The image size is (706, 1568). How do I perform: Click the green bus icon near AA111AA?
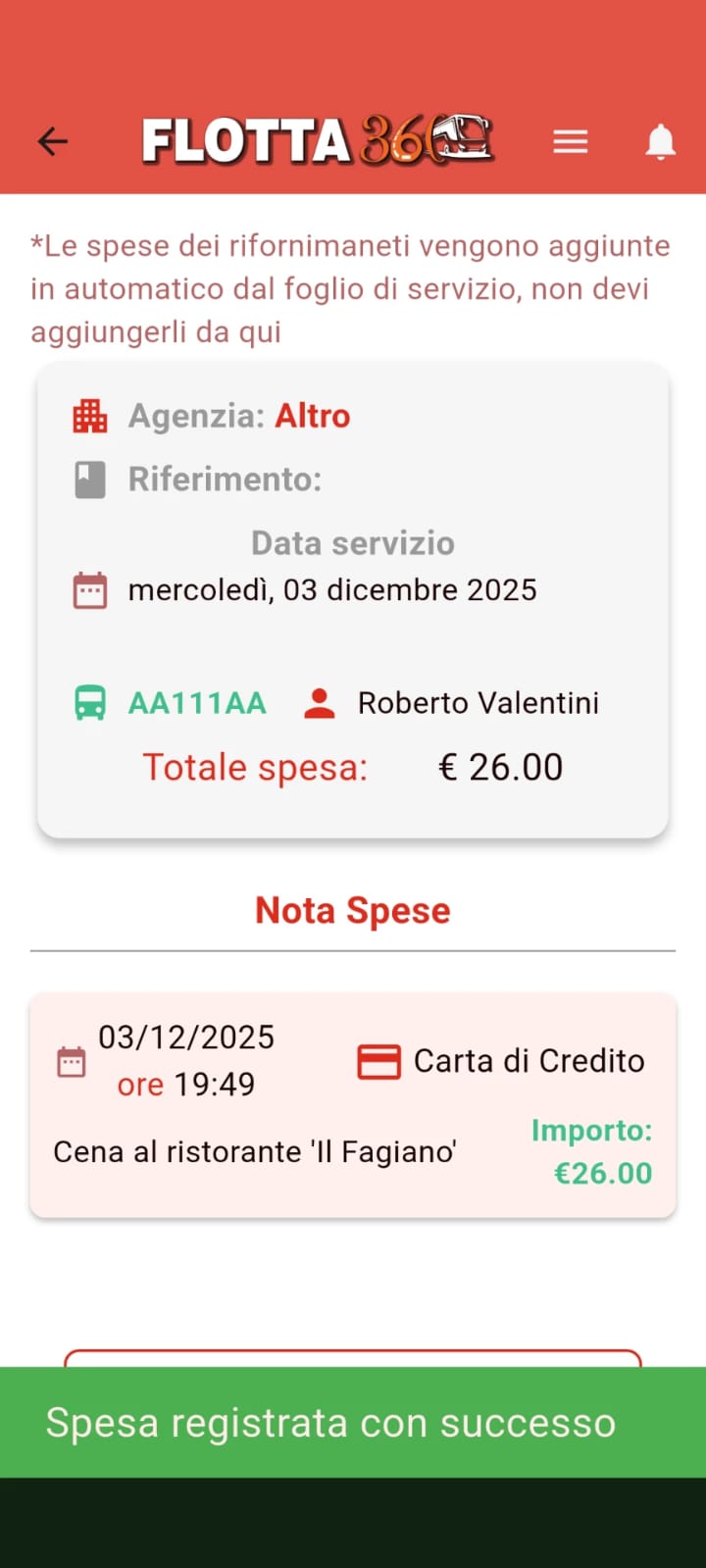(89, 702)
